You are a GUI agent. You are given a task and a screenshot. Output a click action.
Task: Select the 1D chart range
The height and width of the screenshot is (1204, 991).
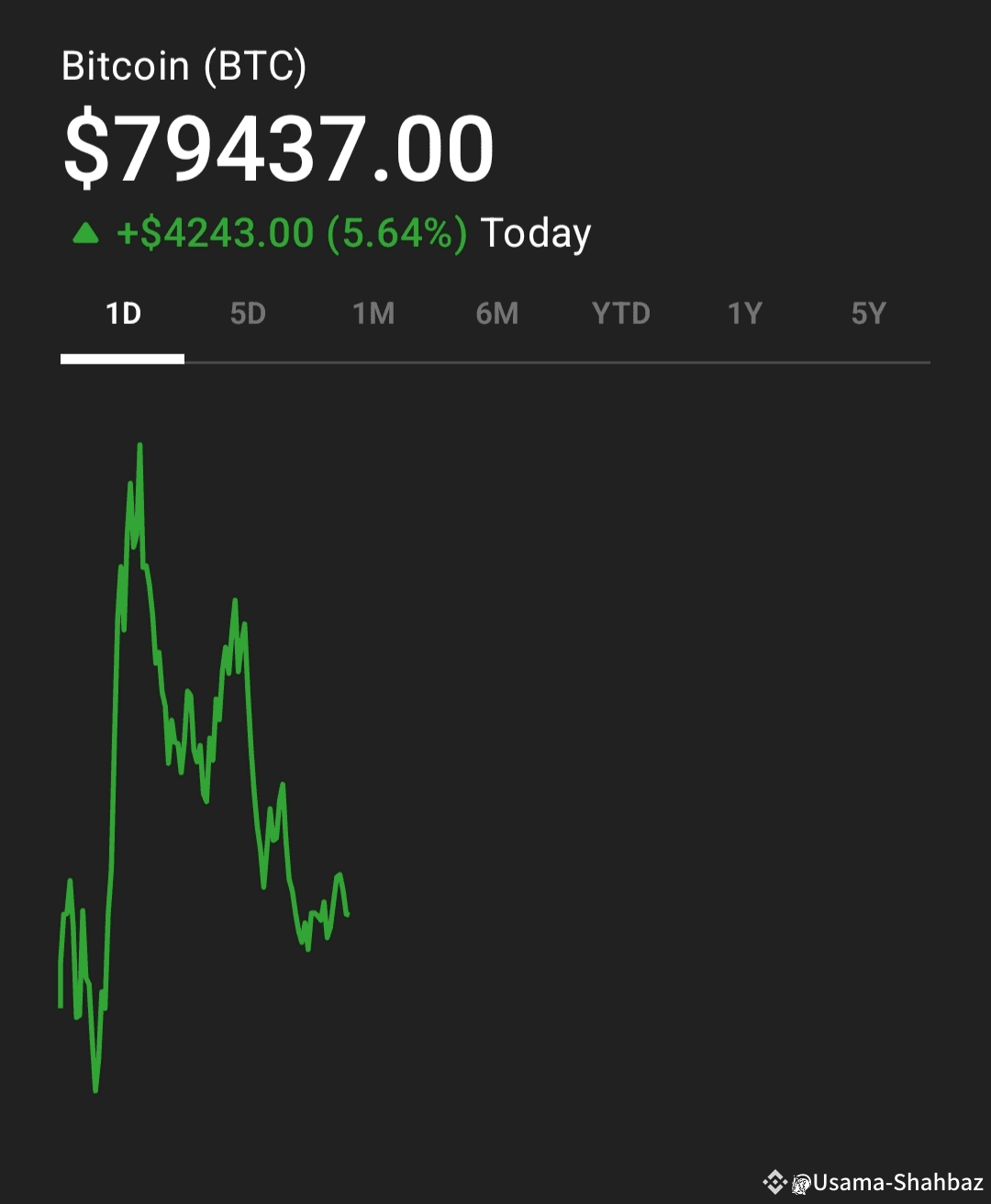123,315
